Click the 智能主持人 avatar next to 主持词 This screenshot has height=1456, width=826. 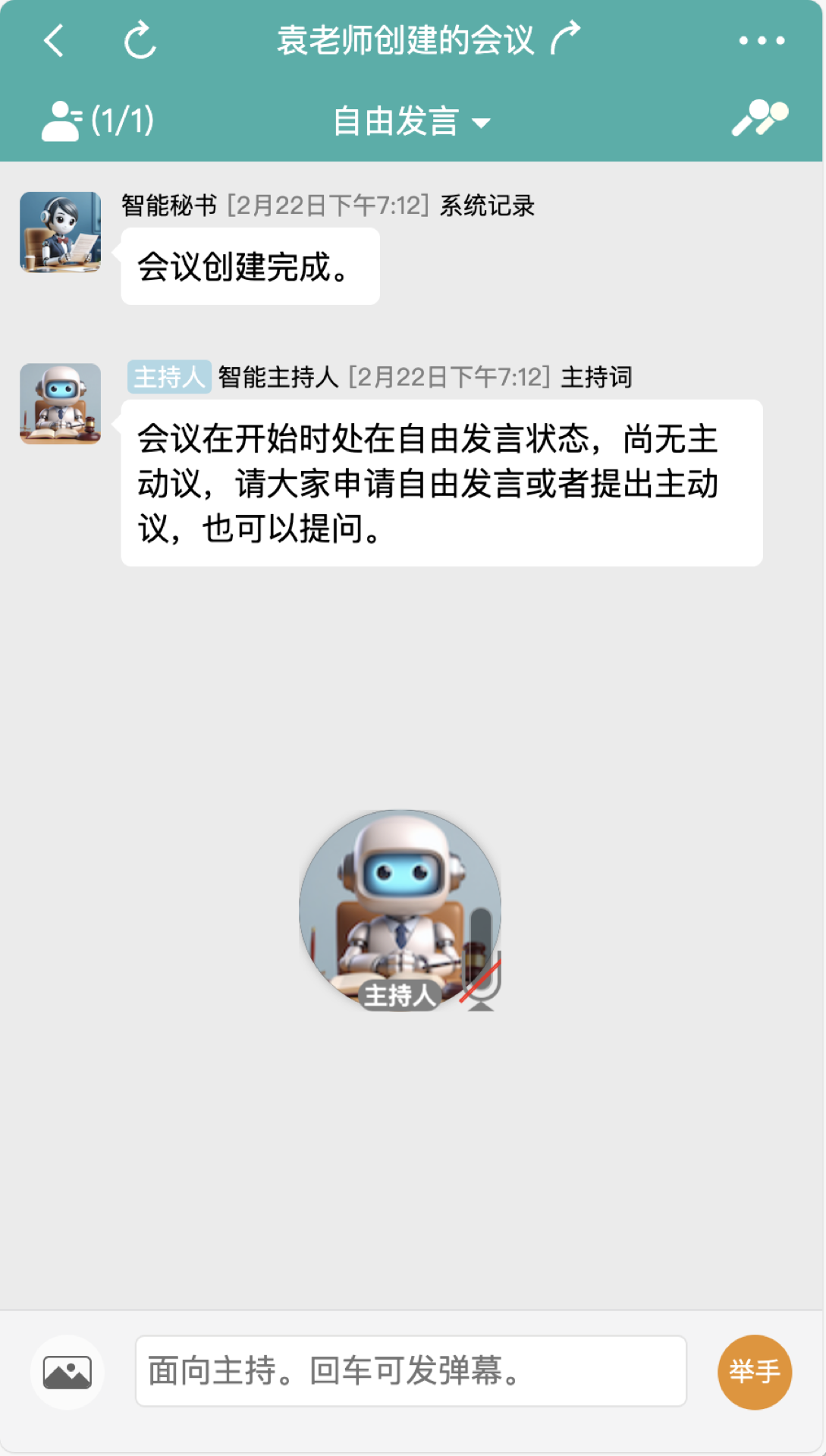[x=61, y=403]
